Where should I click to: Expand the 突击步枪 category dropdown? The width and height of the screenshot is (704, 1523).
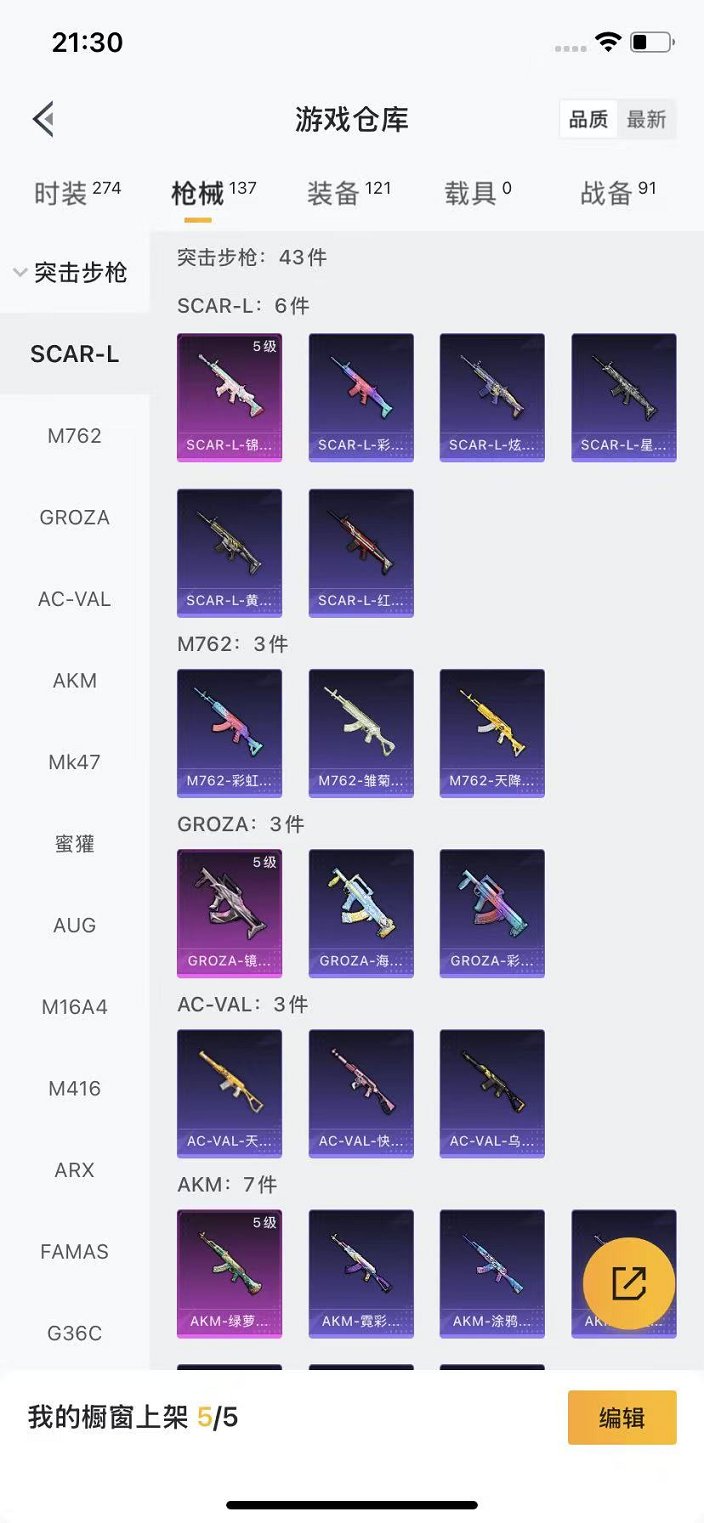coord(72,272)
